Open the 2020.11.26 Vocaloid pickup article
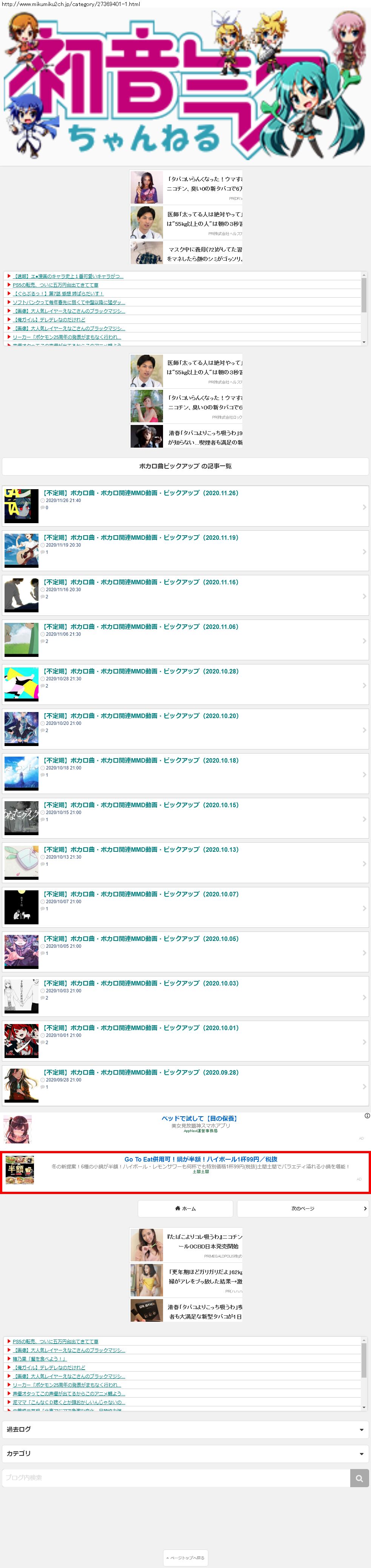Image resolution: width=371 pixels, height=1568 pixels. (140, 493)
